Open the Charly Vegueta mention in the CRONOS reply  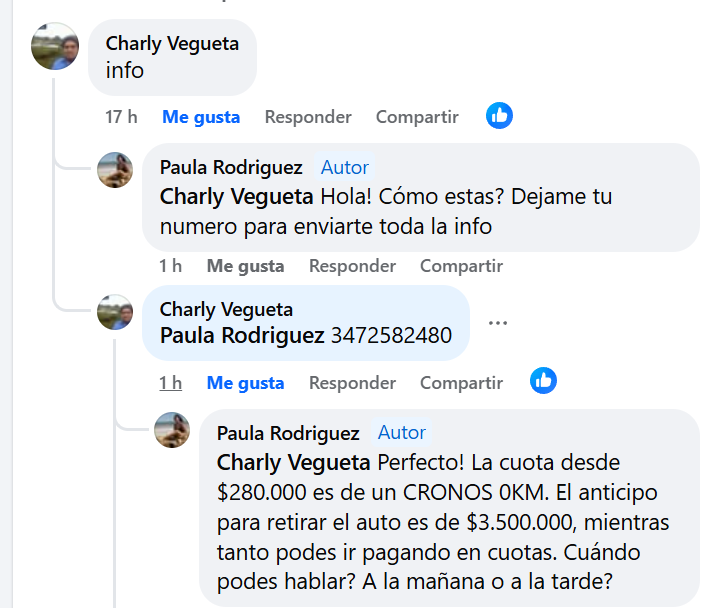293,463
